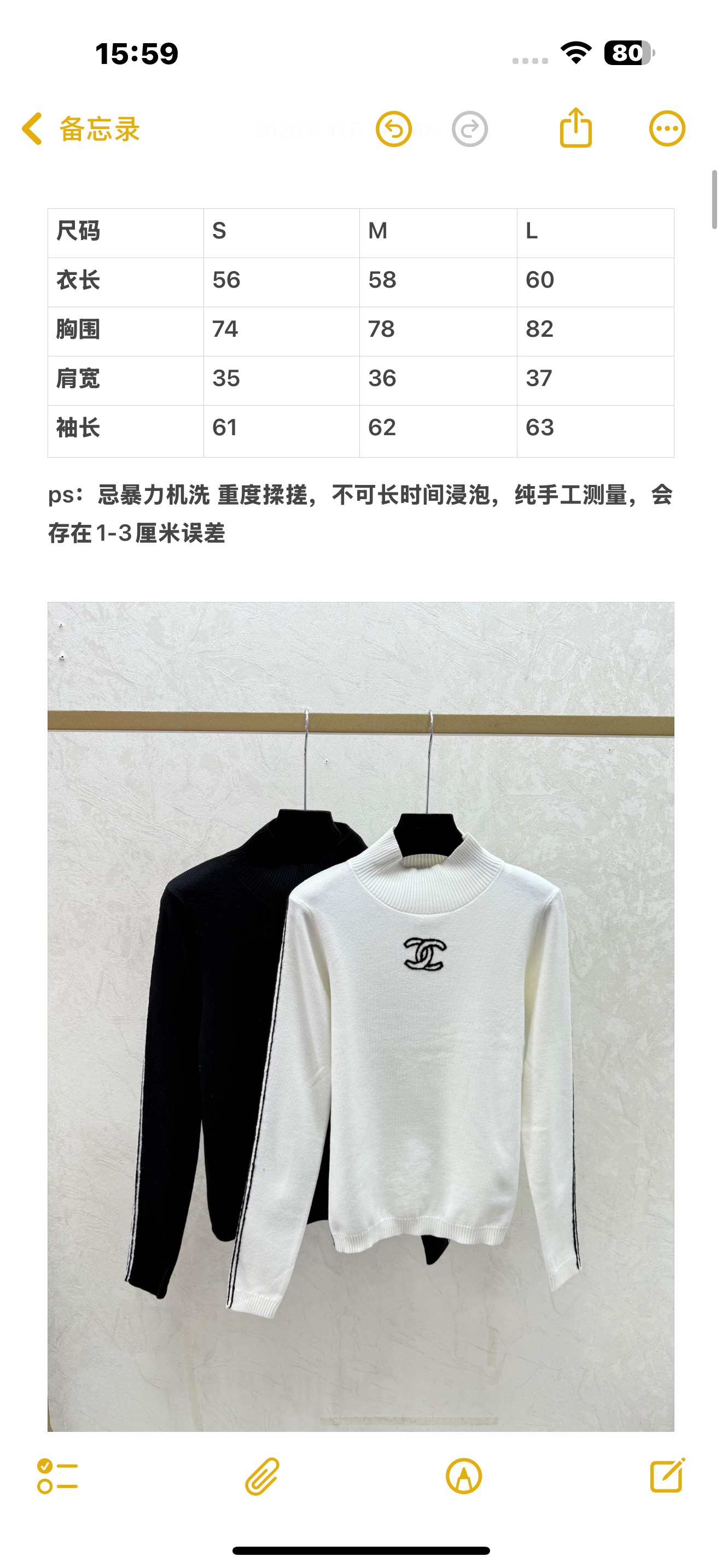Viewport: 722px width, 1568px height.
Task: Redo the last undone edit
Action: pos(469,129)
